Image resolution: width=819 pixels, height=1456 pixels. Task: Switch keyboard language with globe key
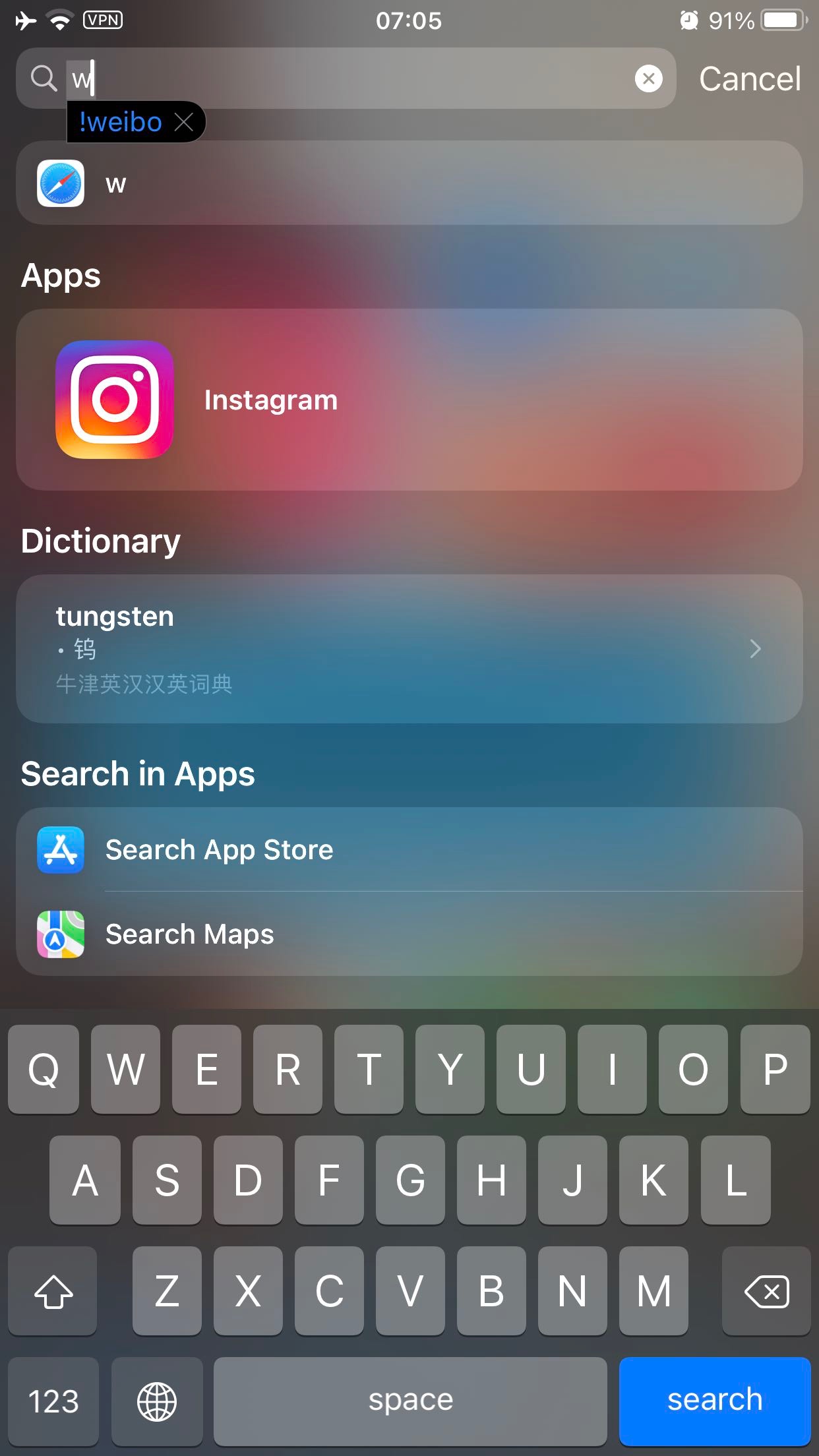pyautogui.click(x=157, y=1401)
